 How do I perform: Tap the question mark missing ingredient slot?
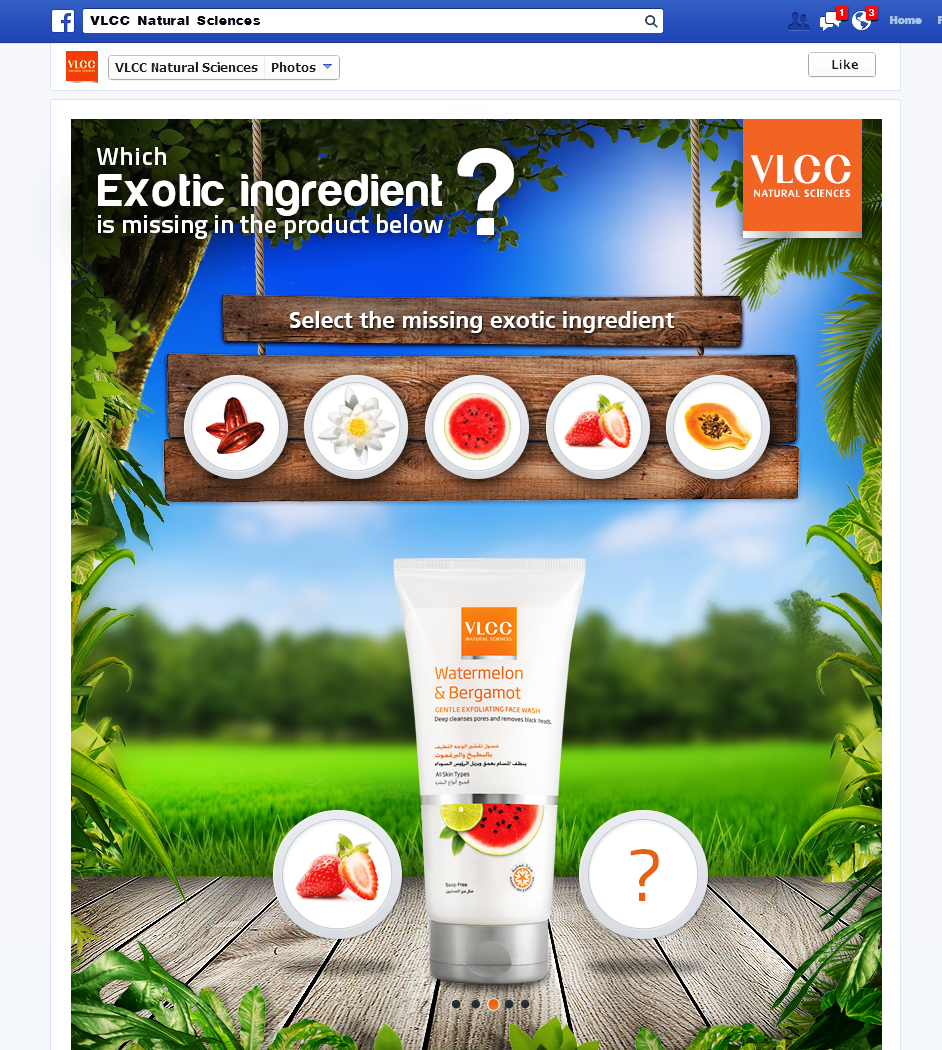tap(643, 875)
